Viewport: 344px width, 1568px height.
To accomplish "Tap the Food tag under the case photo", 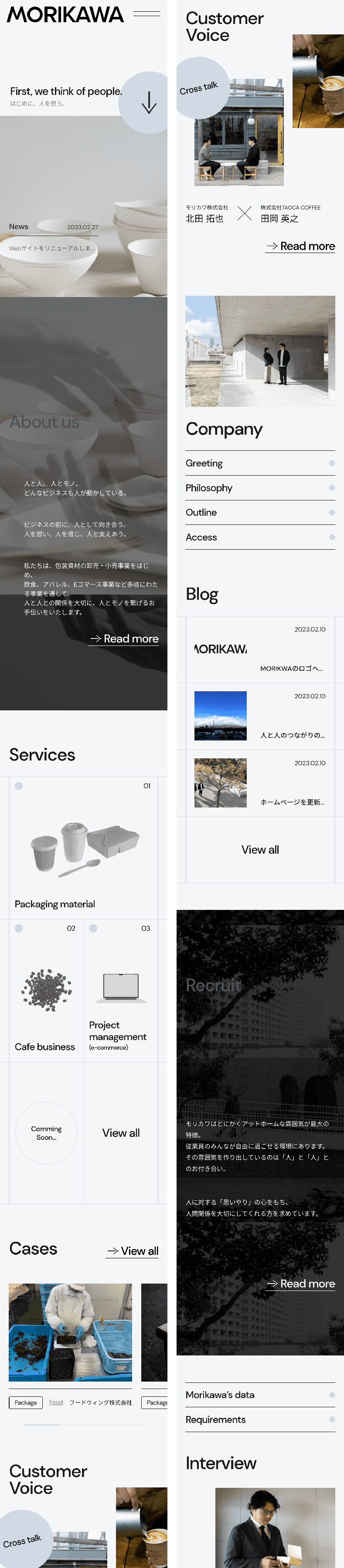I will [56, 1402].
